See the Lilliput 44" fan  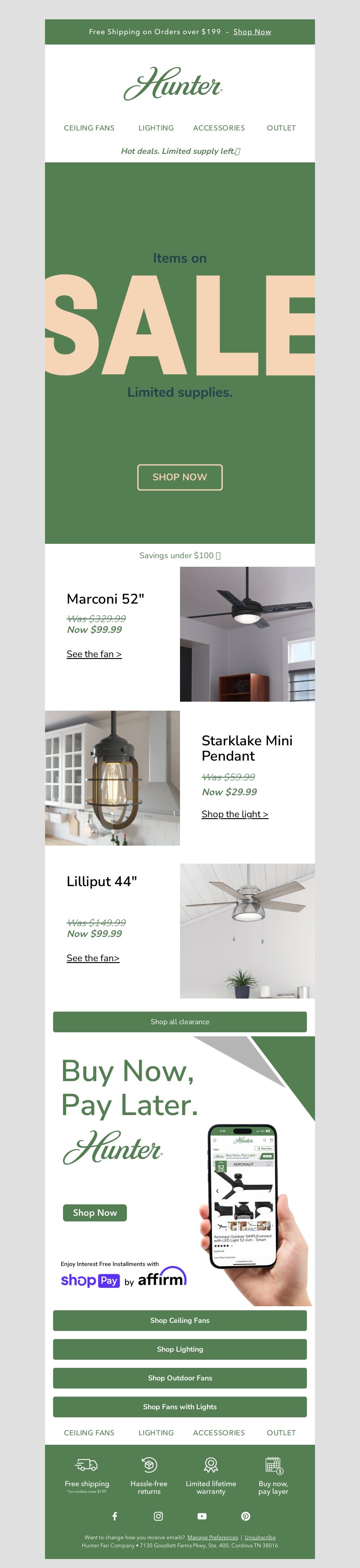[x=93, y=958]
